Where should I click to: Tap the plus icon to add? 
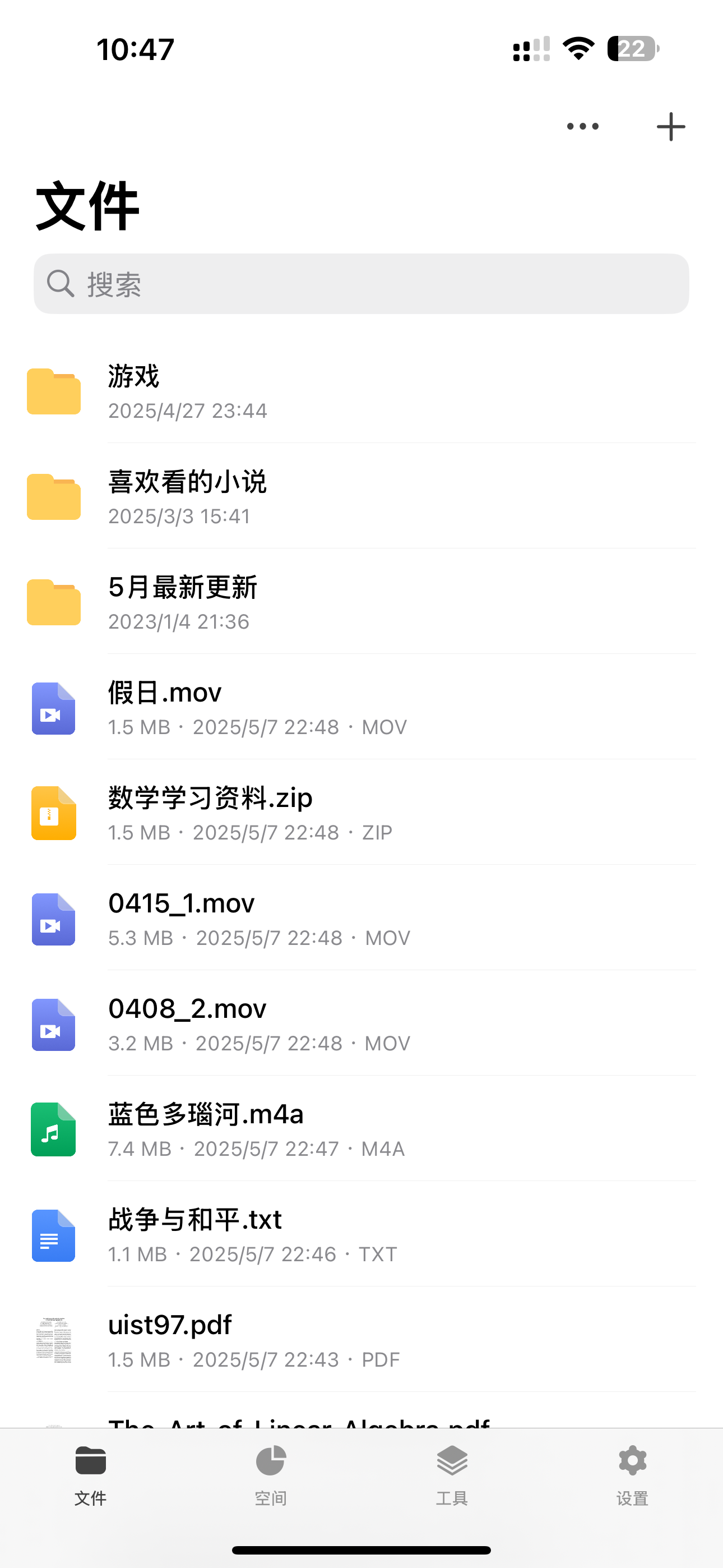click(671, 127)
